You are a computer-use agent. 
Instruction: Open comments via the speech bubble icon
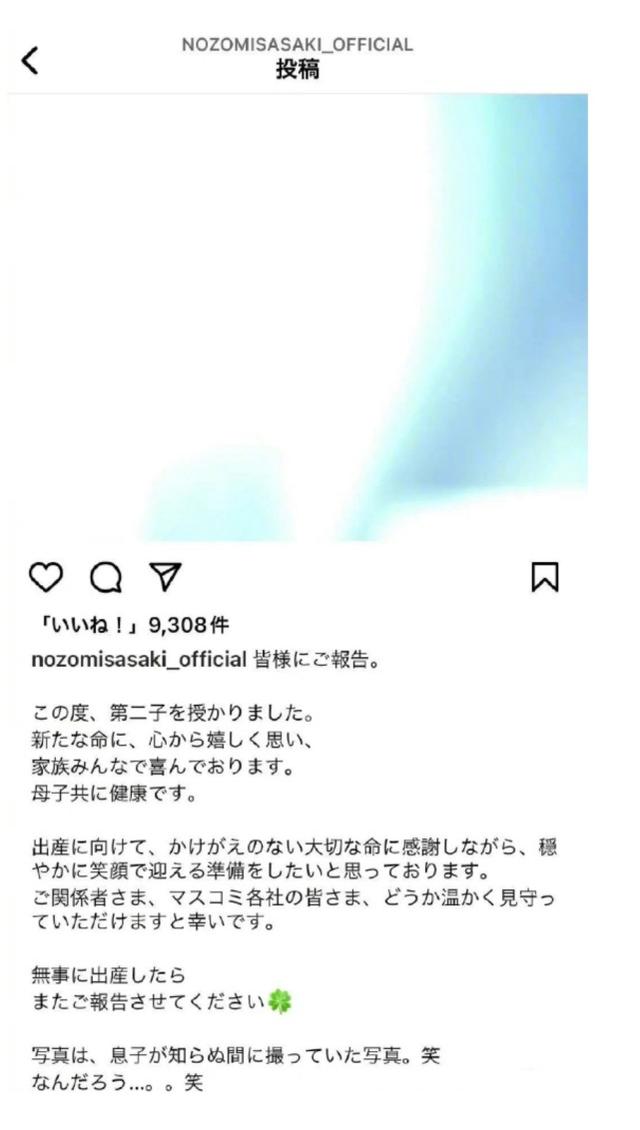point(104,577)
